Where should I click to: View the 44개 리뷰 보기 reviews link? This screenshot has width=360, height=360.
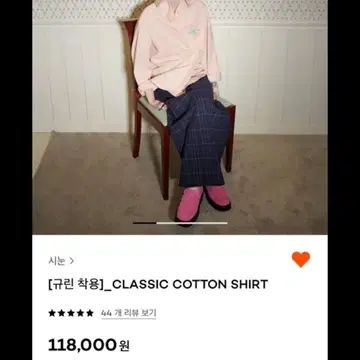pos(129,313)
